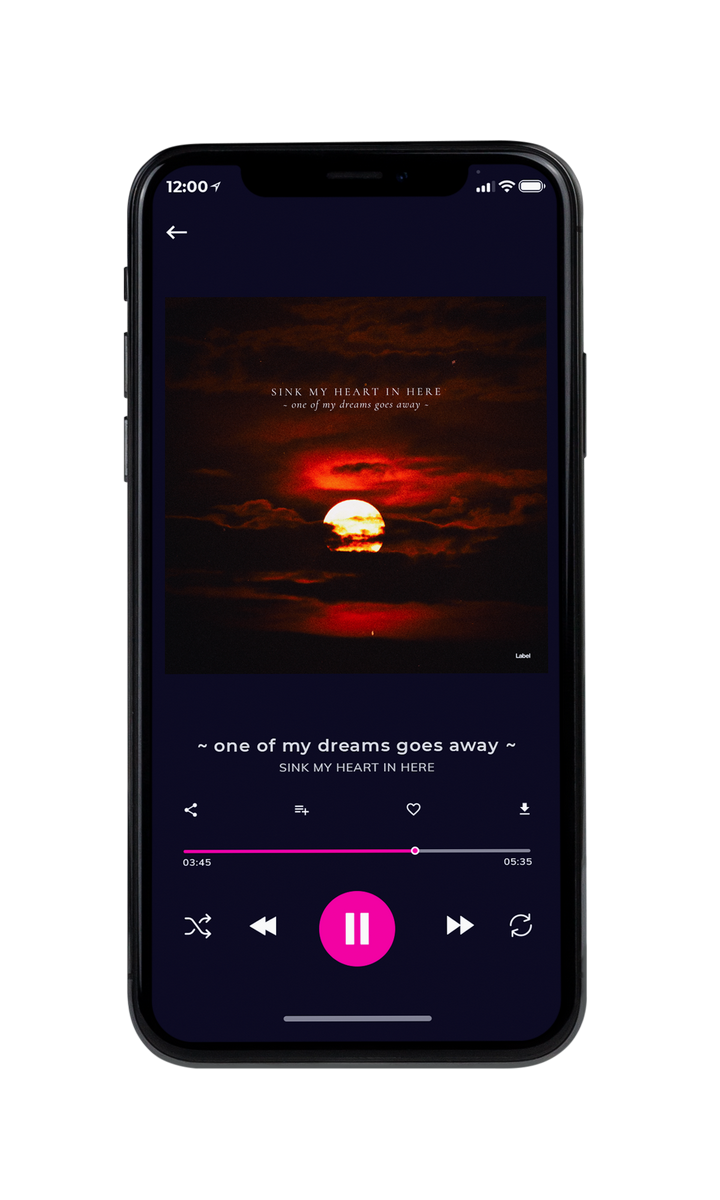Skip forward to the next track
Viewport: 720px width, 1200px height.
coord(460,926)
